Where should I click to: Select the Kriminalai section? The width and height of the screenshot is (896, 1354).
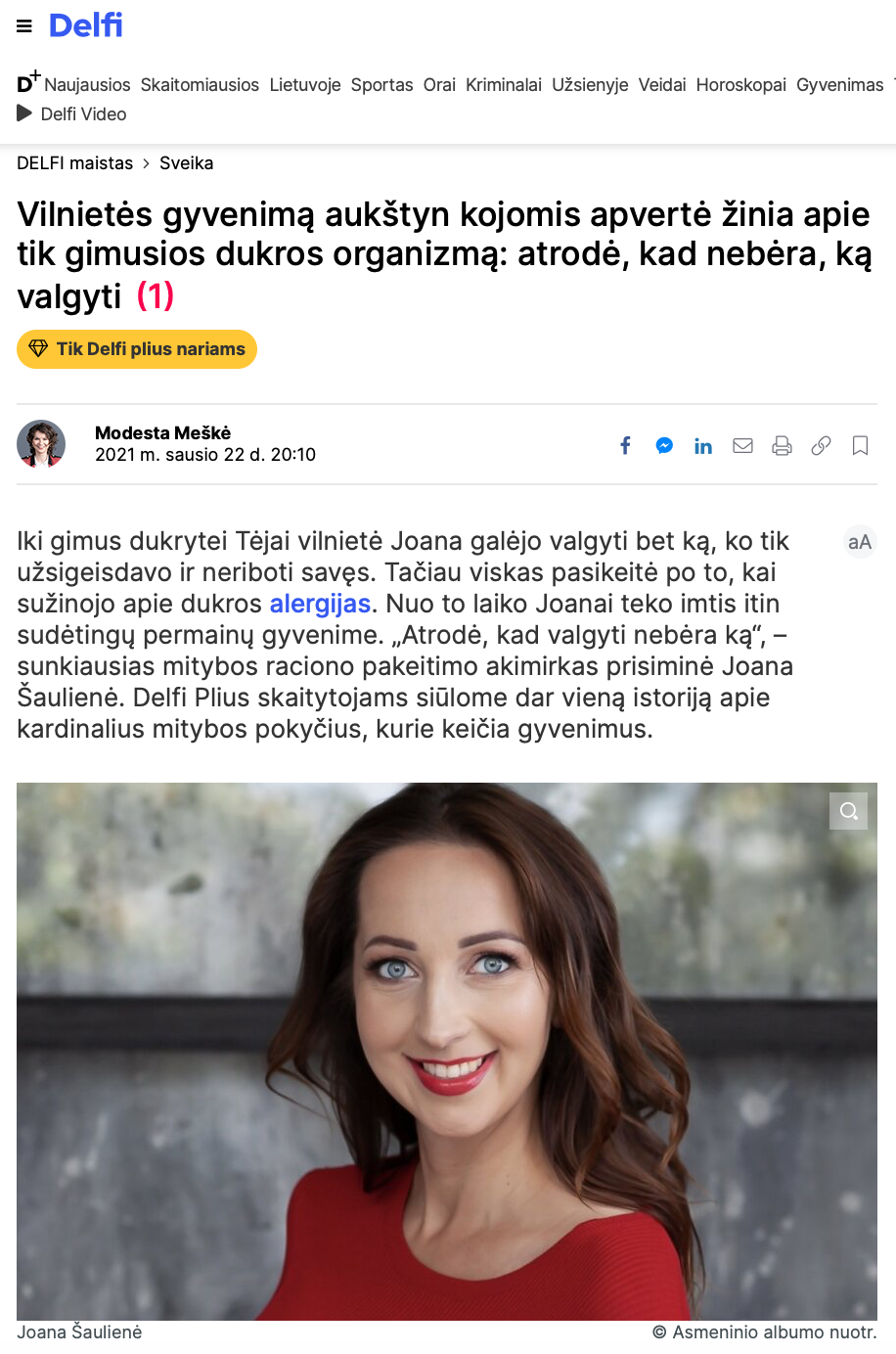pos(503,85)
